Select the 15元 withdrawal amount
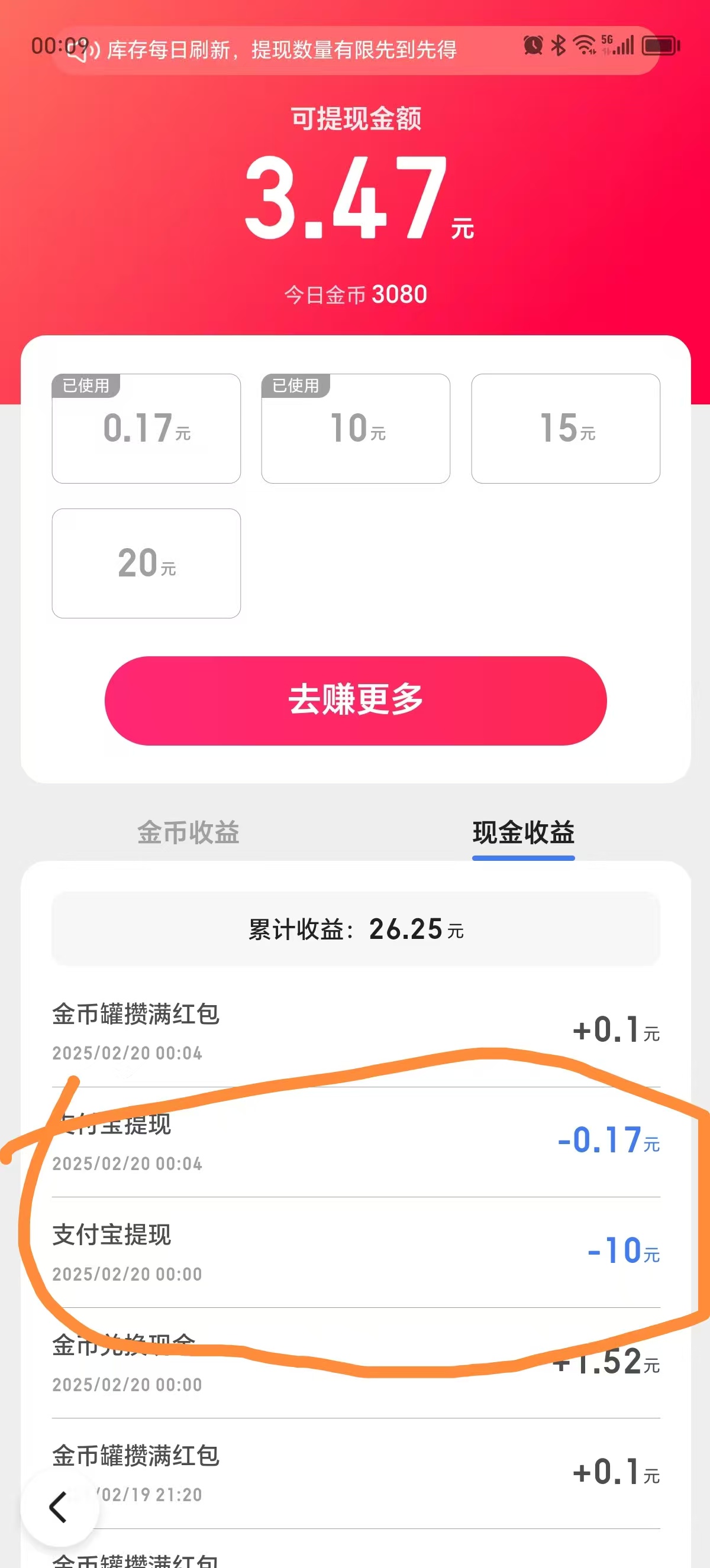The image size is (710, 1568). (x=565, y=429)
